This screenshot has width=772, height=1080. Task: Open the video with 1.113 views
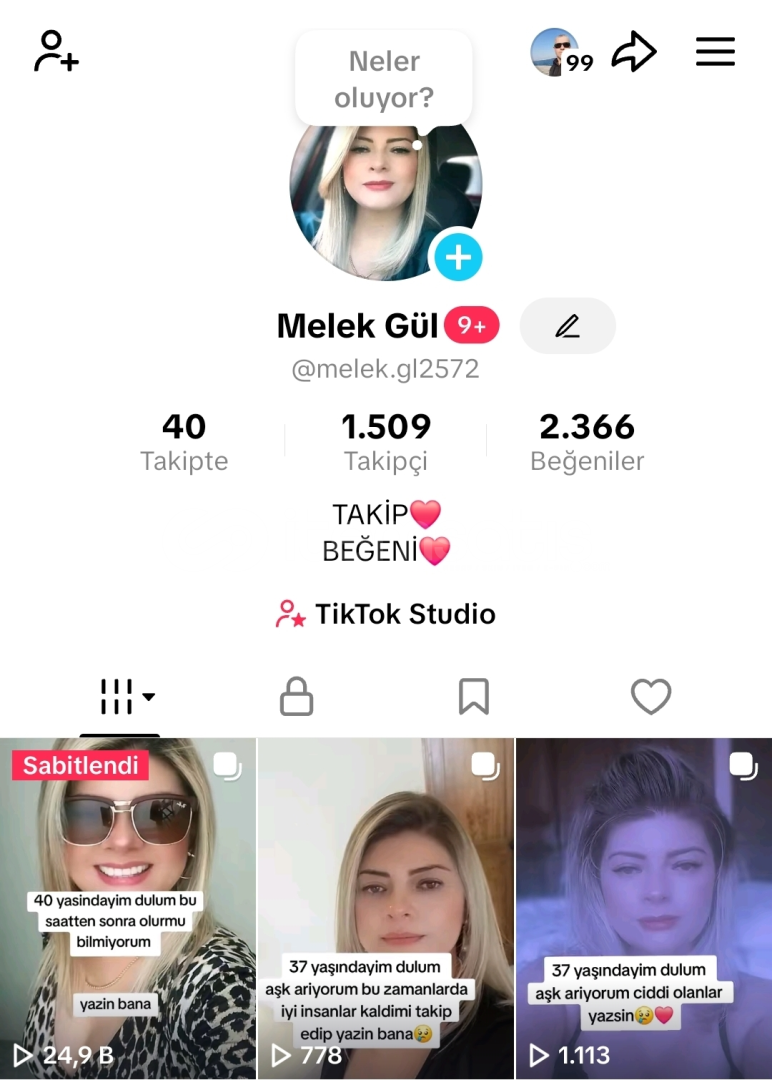[643, 908]
